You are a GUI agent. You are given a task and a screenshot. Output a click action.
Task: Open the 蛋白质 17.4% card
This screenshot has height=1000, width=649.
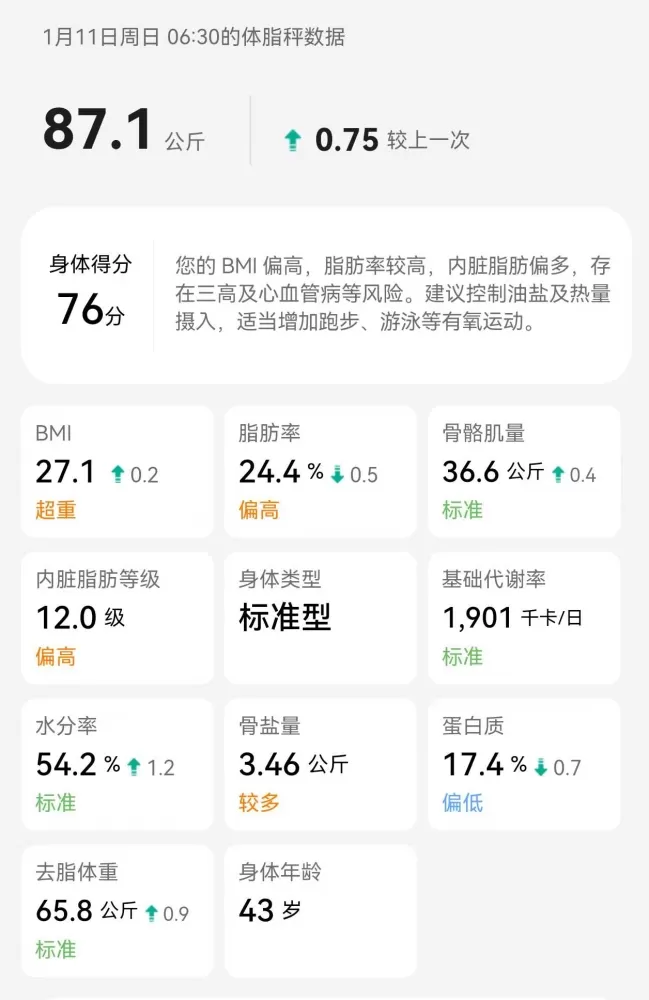524,764
